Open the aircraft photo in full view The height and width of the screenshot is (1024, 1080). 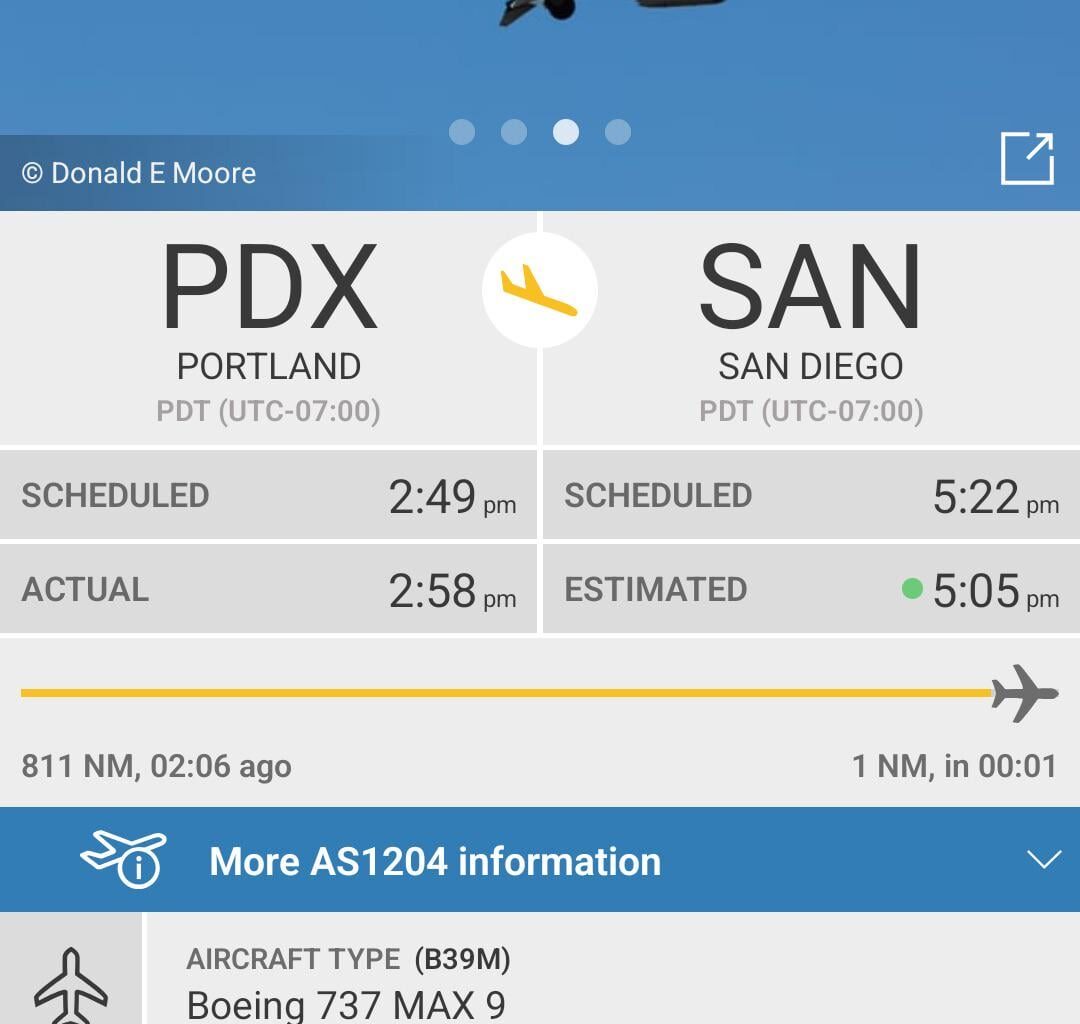(1027, 159)
